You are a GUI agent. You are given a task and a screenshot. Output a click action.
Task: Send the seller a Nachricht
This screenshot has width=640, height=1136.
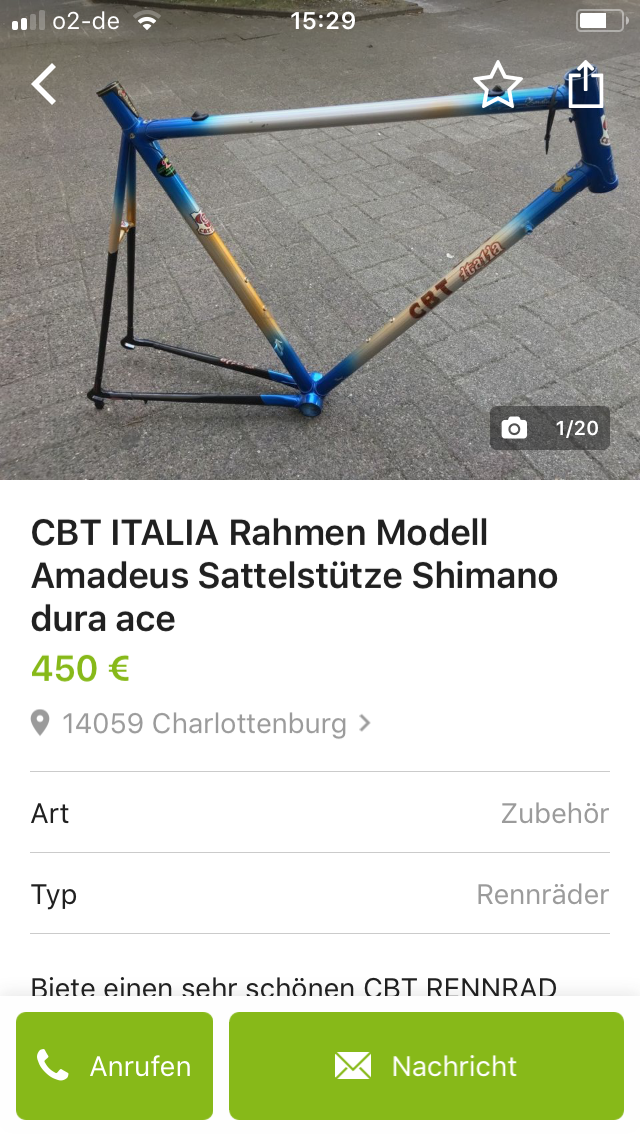pyautogui.click(x=426, y=1066)
